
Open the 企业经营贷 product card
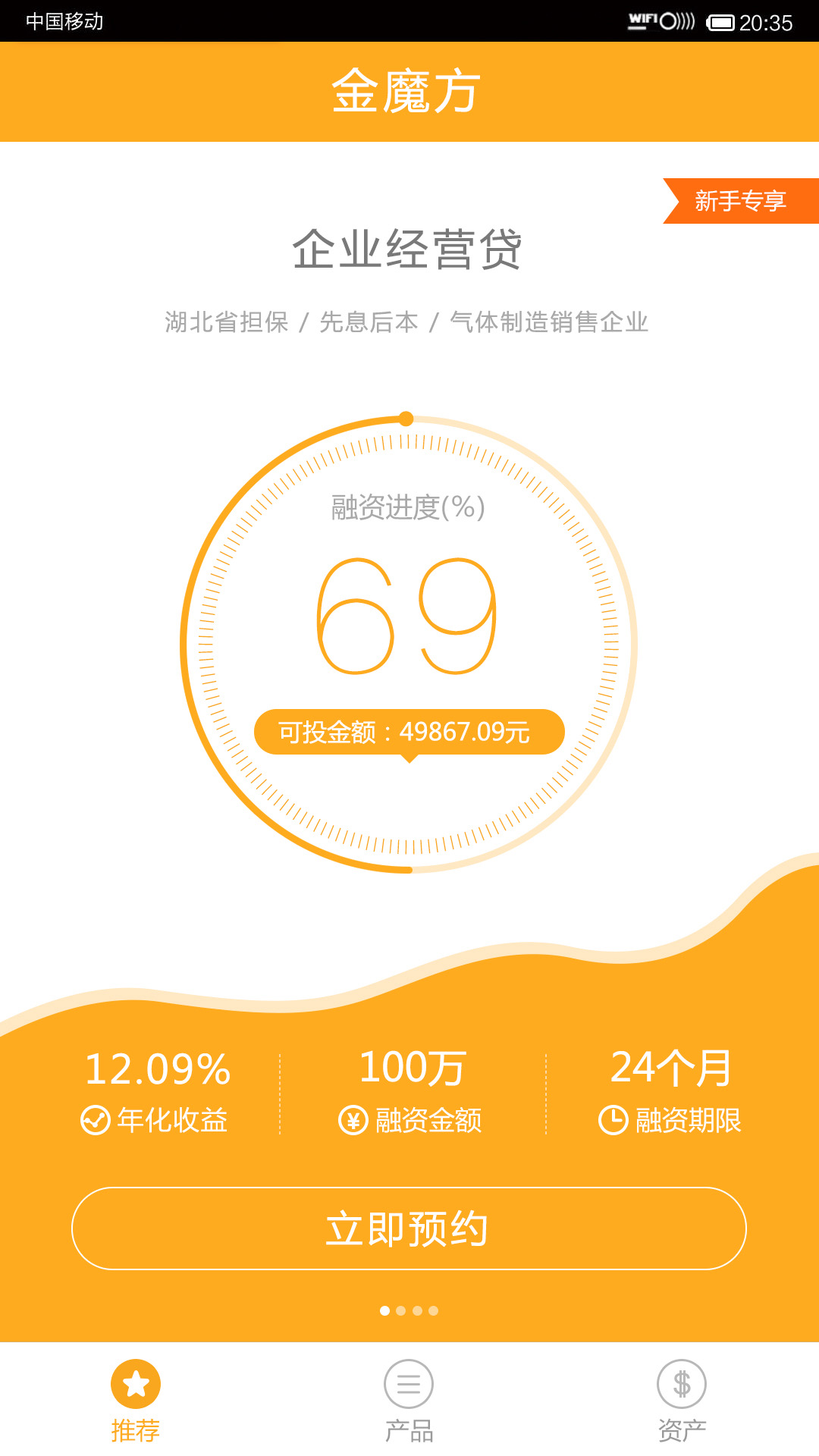tap(407, 249)
